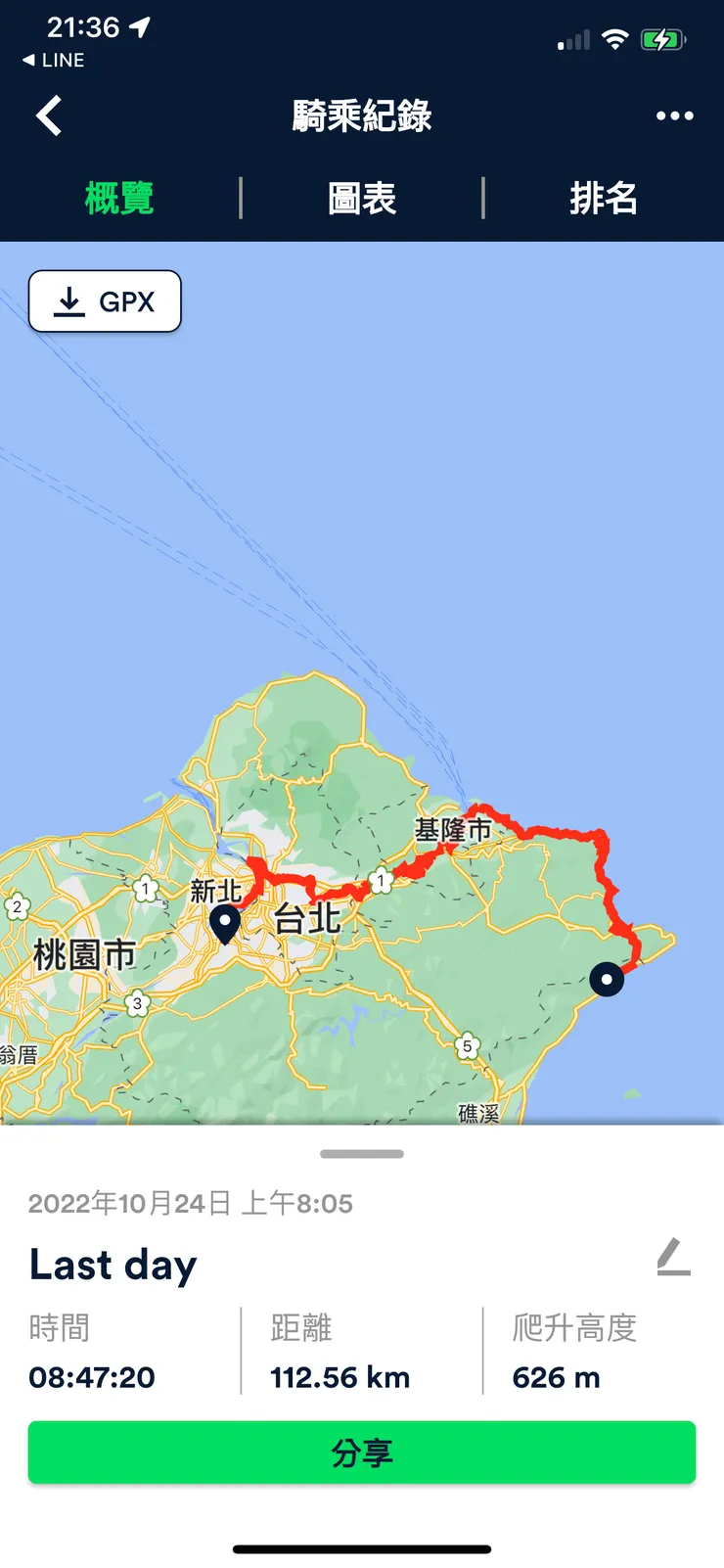Tap the bottom sheet drag handle
724x1568 pixels.
[x=362, y=1152]
